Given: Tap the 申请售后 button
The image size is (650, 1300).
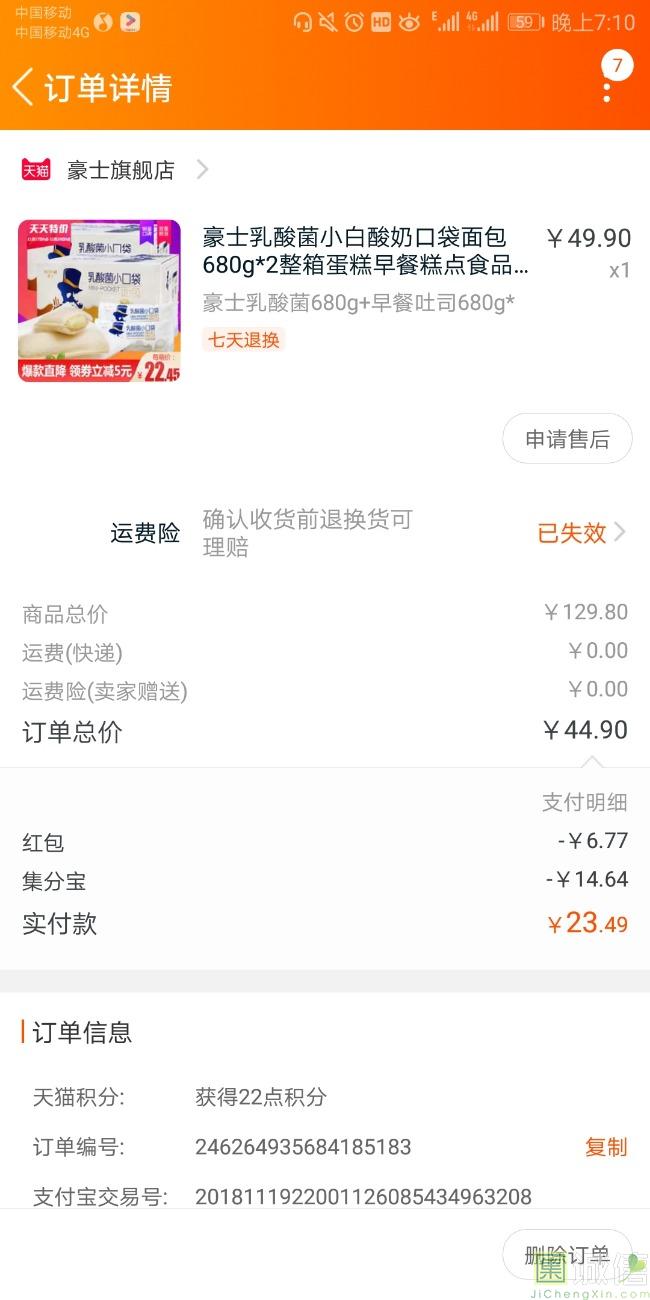Looking at the screenshot, I should [x=567, y=439].
